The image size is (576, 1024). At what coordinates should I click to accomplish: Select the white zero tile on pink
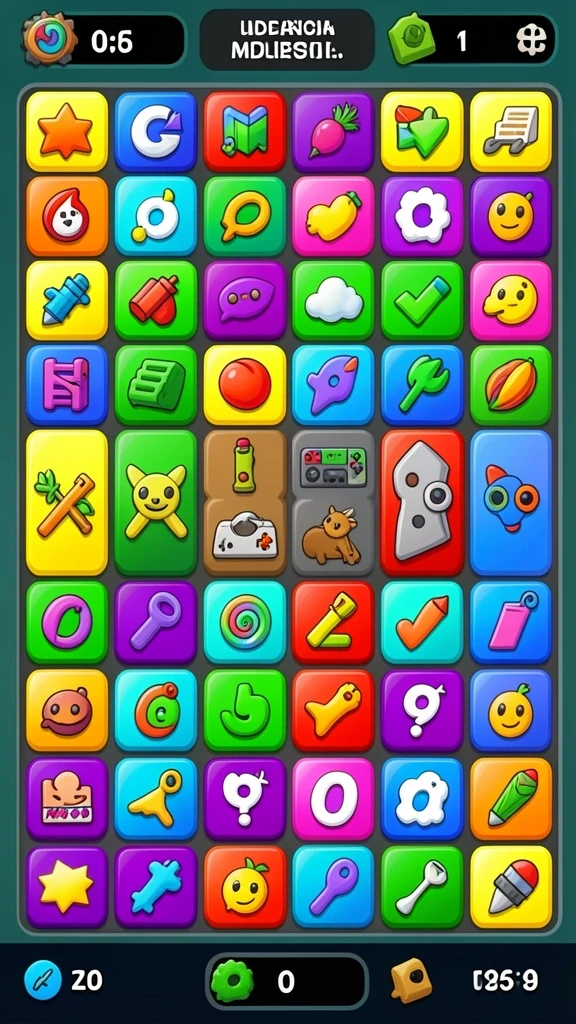pos(333,798)
